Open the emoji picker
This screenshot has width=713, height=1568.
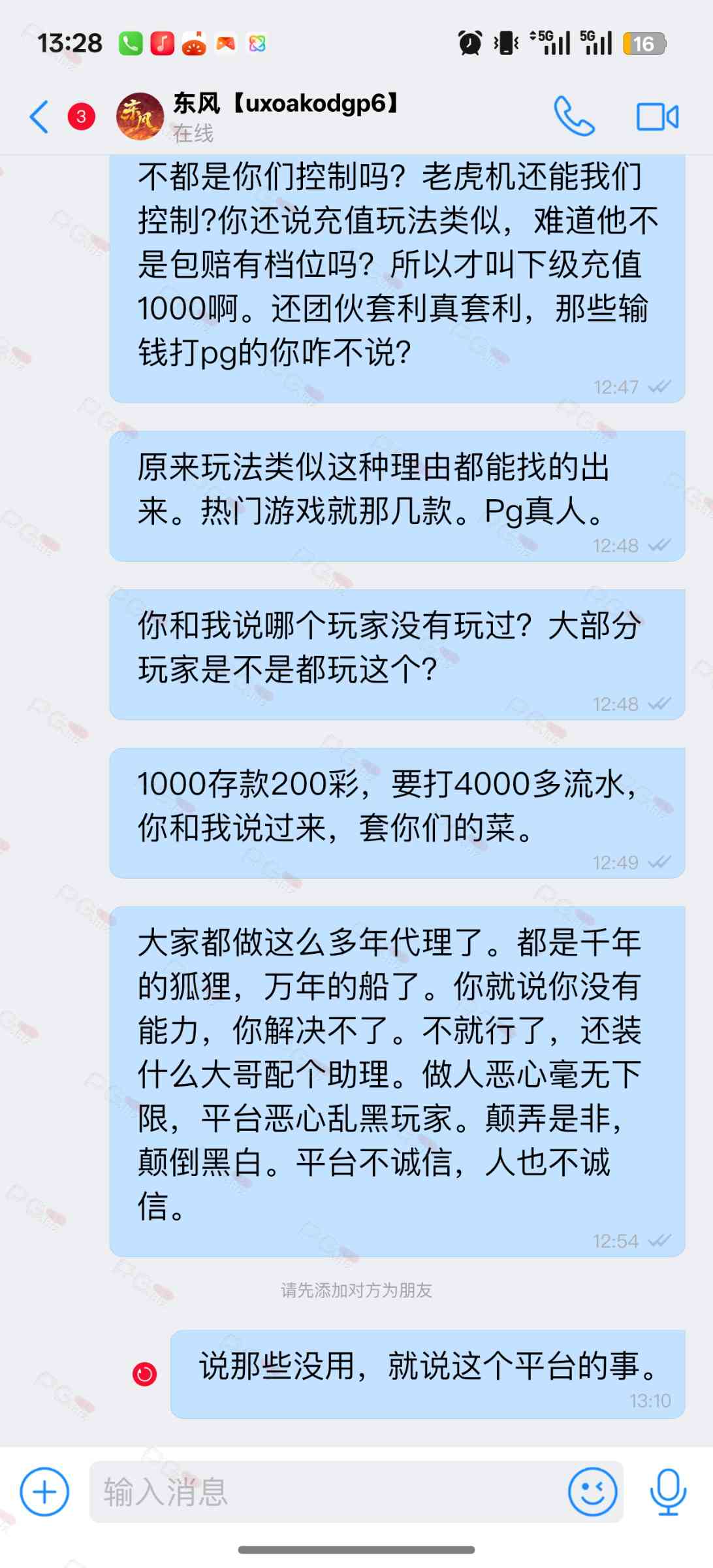[x=592, y=1492]
